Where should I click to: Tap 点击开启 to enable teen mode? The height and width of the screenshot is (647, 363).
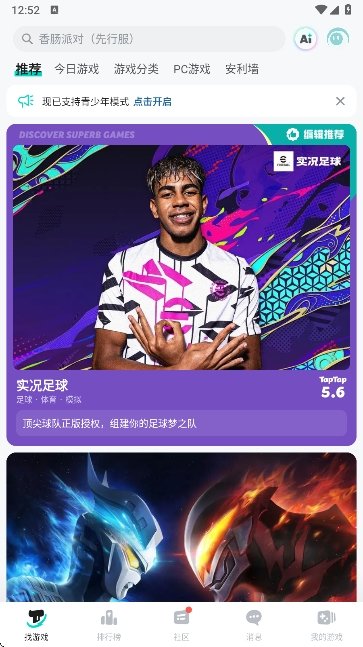pyautogui.click(x=153, y=102)
